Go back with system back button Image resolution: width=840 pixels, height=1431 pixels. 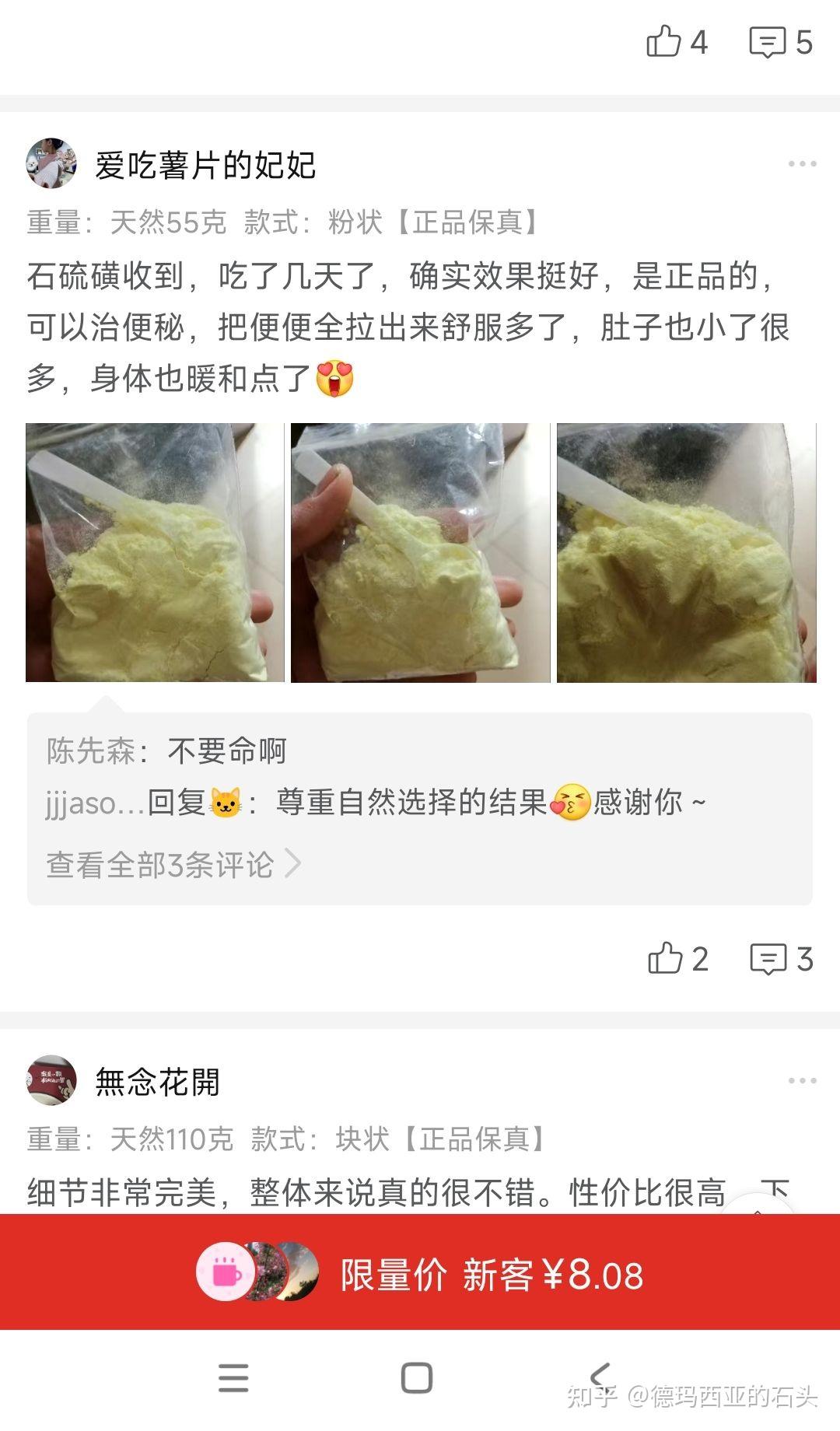click(600, 1378)
